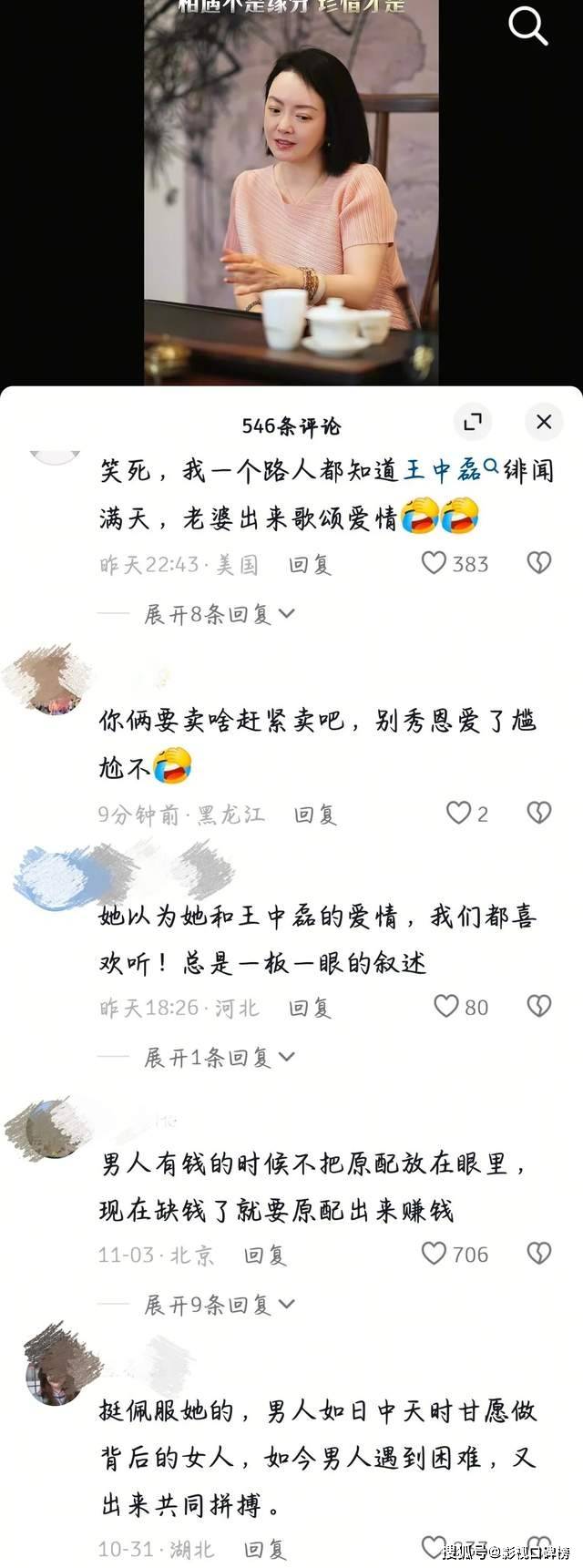
Task: Like the 北京 comment with 706 likes
Action: [x=435, y=1254]
